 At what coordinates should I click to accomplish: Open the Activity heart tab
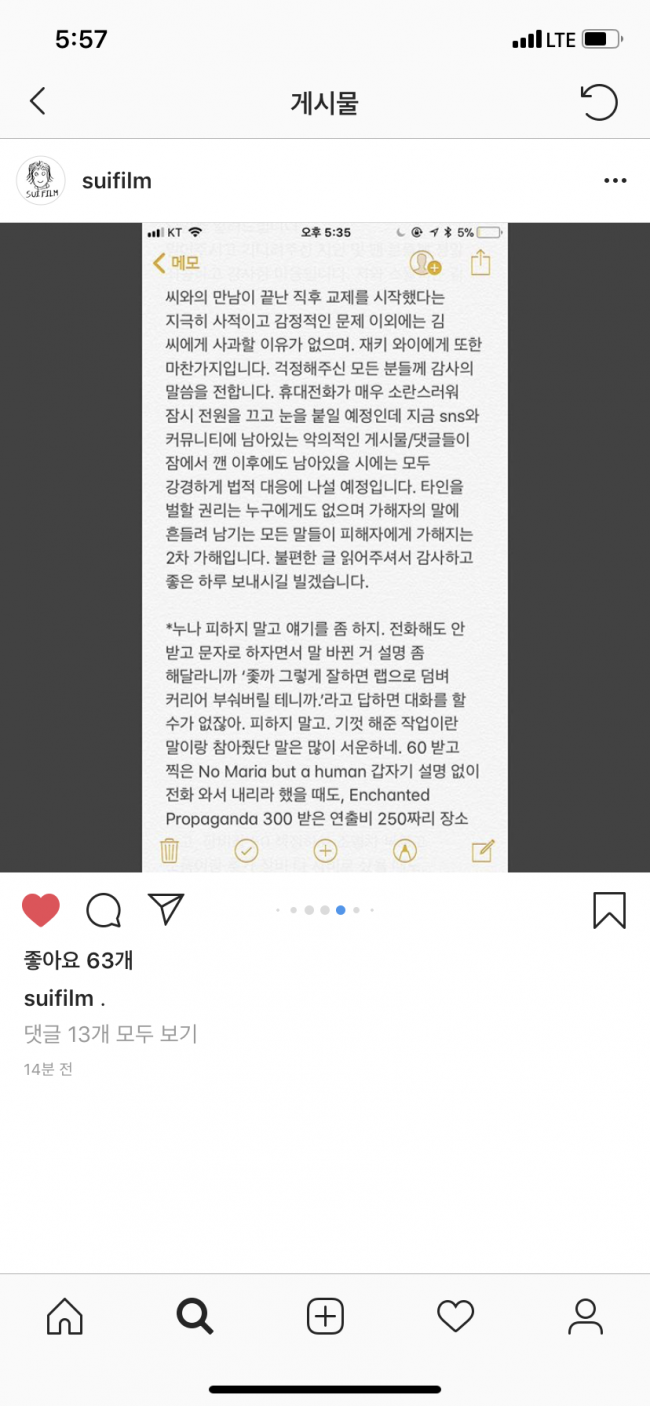point(455,1316)
